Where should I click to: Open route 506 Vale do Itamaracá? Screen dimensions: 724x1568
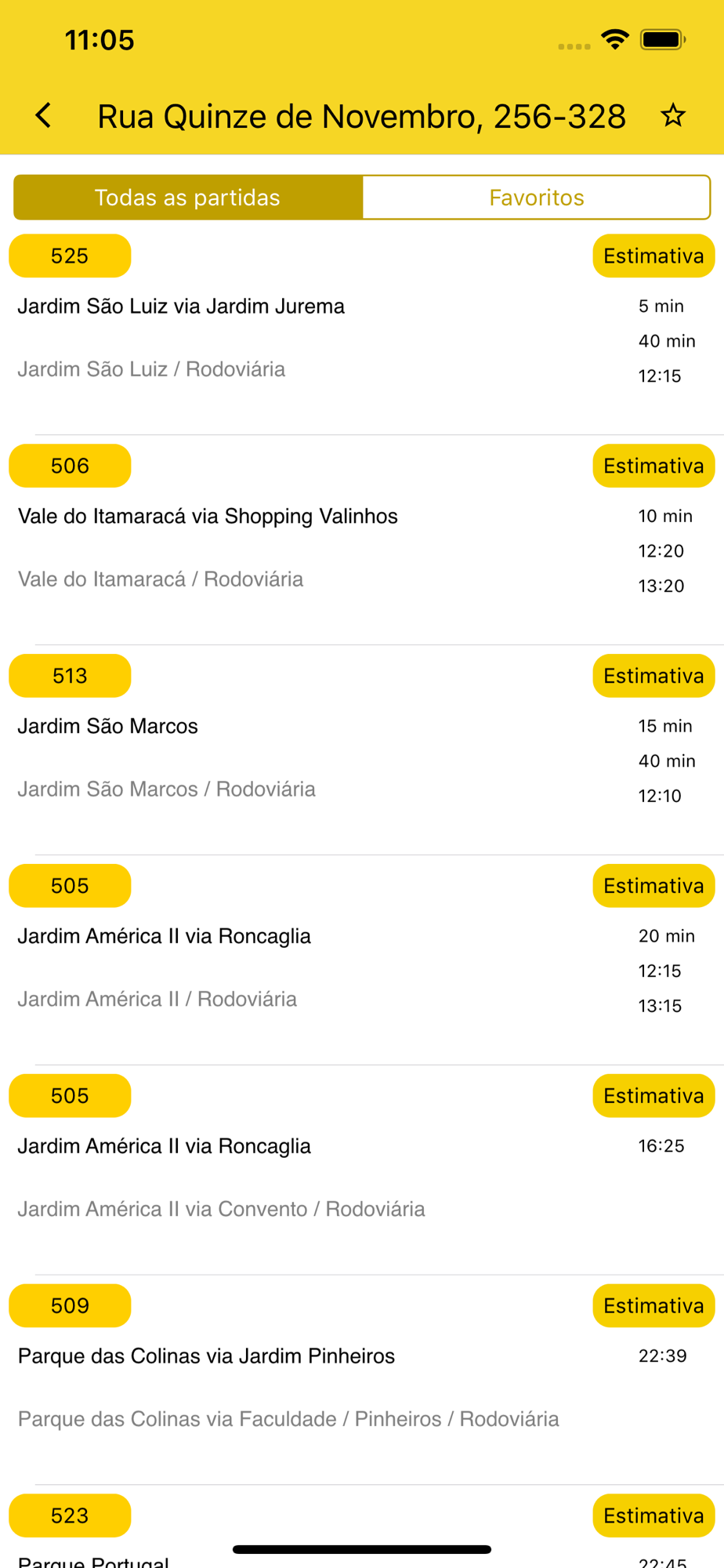tap(362, 539)
